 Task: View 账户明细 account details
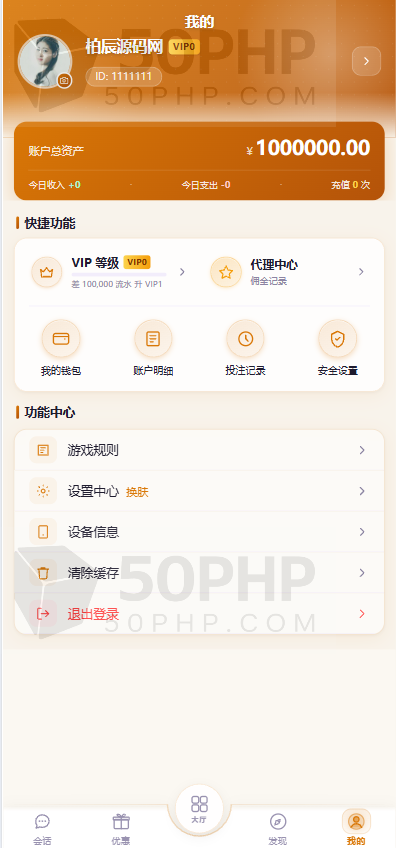[153, 348]
